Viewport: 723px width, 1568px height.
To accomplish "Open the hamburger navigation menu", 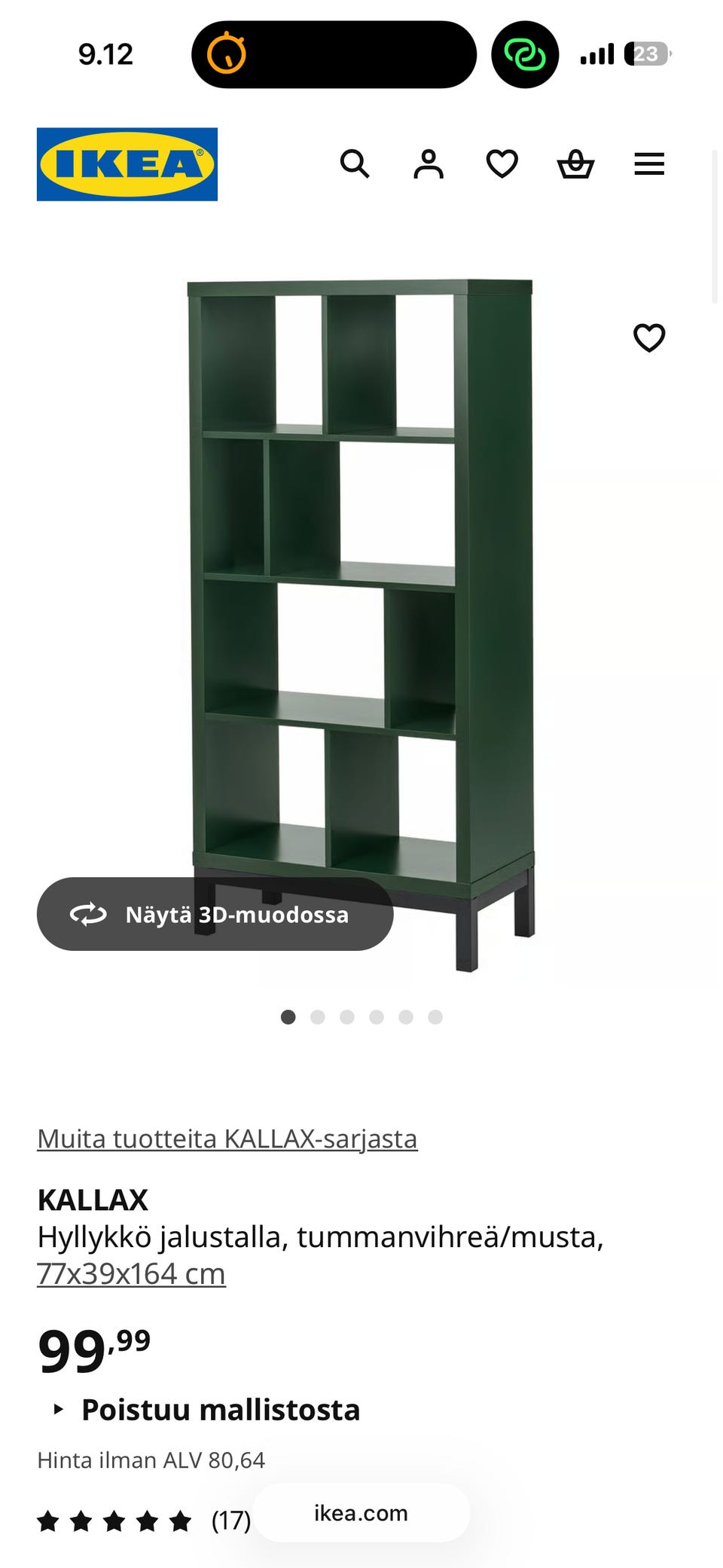I will pos(648,164).
